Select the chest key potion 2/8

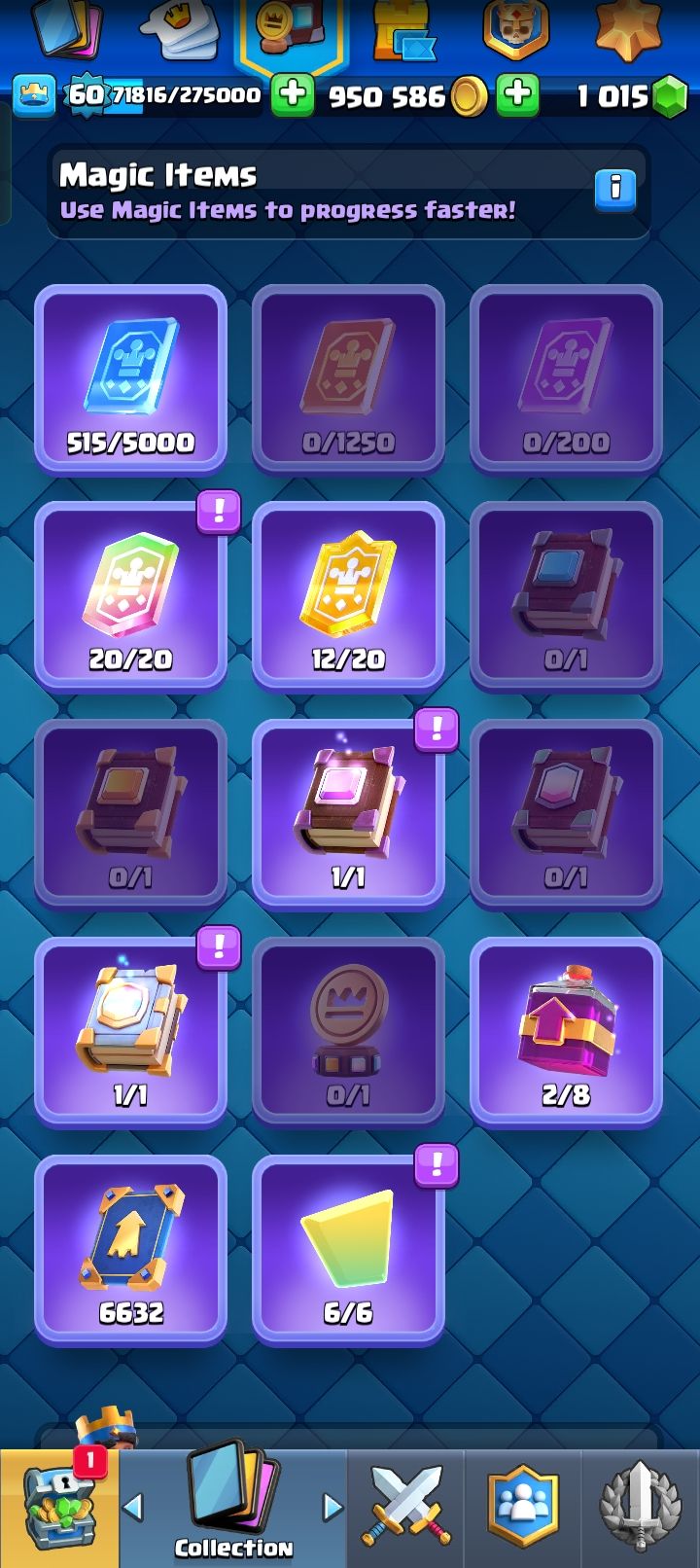pyautogui.click(x=566, y=1031)
